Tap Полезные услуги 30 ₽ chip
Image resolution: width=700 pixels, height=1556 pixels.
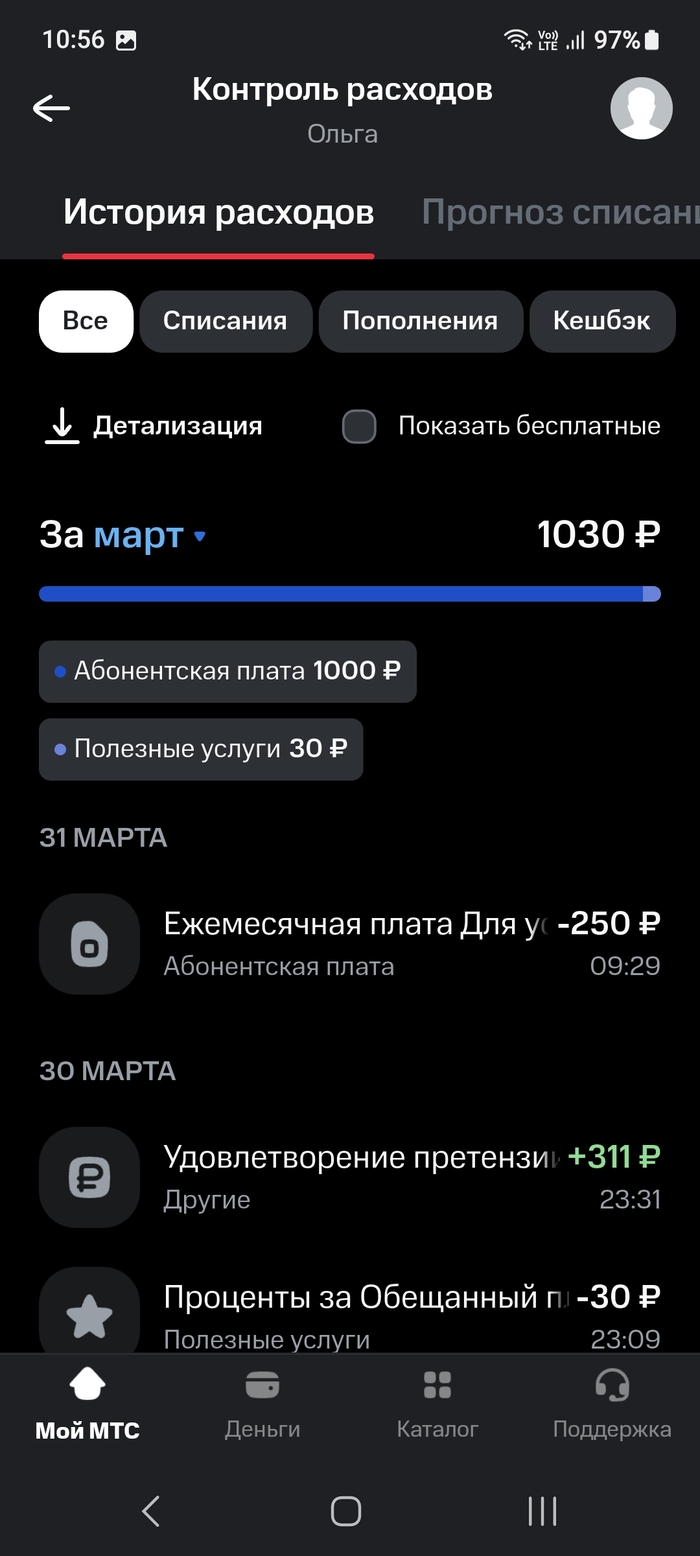click(x=200, y=749)
